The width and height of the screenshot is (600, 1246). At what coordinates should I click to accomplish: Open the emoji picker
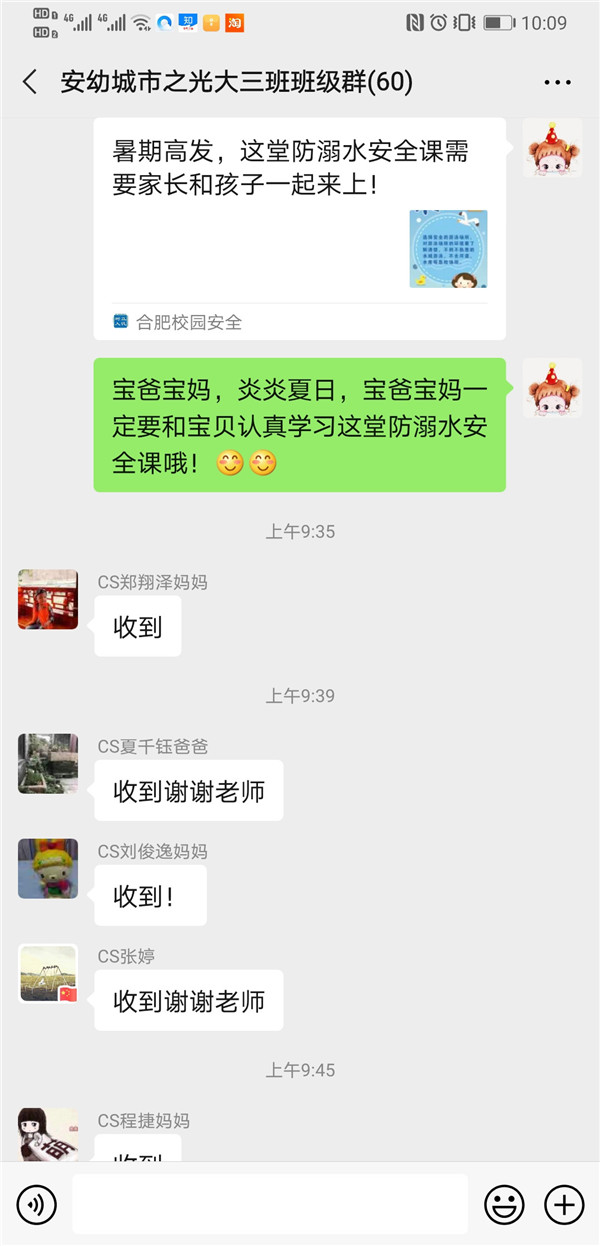[504, 1205]
